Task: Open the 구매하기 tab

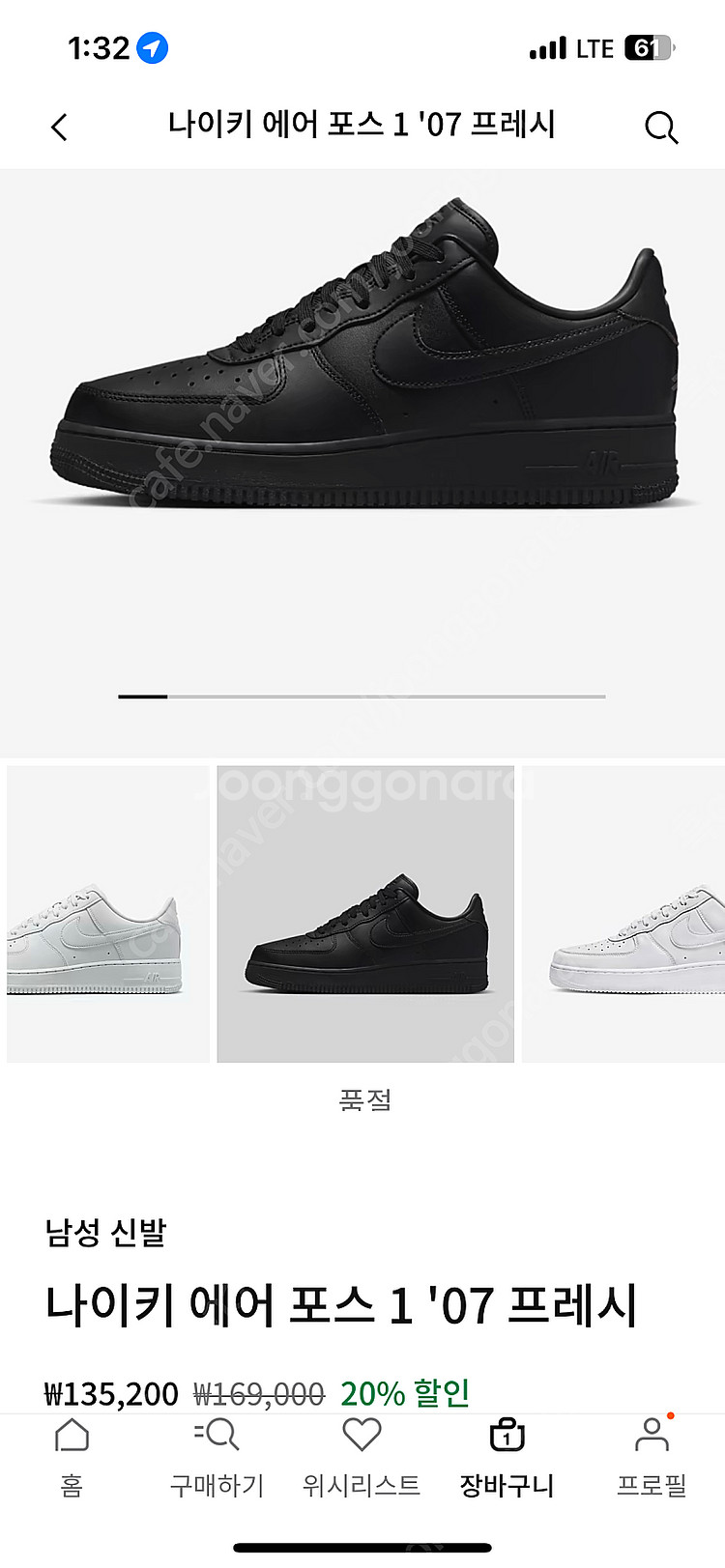Action: (x=217, y=1457)
